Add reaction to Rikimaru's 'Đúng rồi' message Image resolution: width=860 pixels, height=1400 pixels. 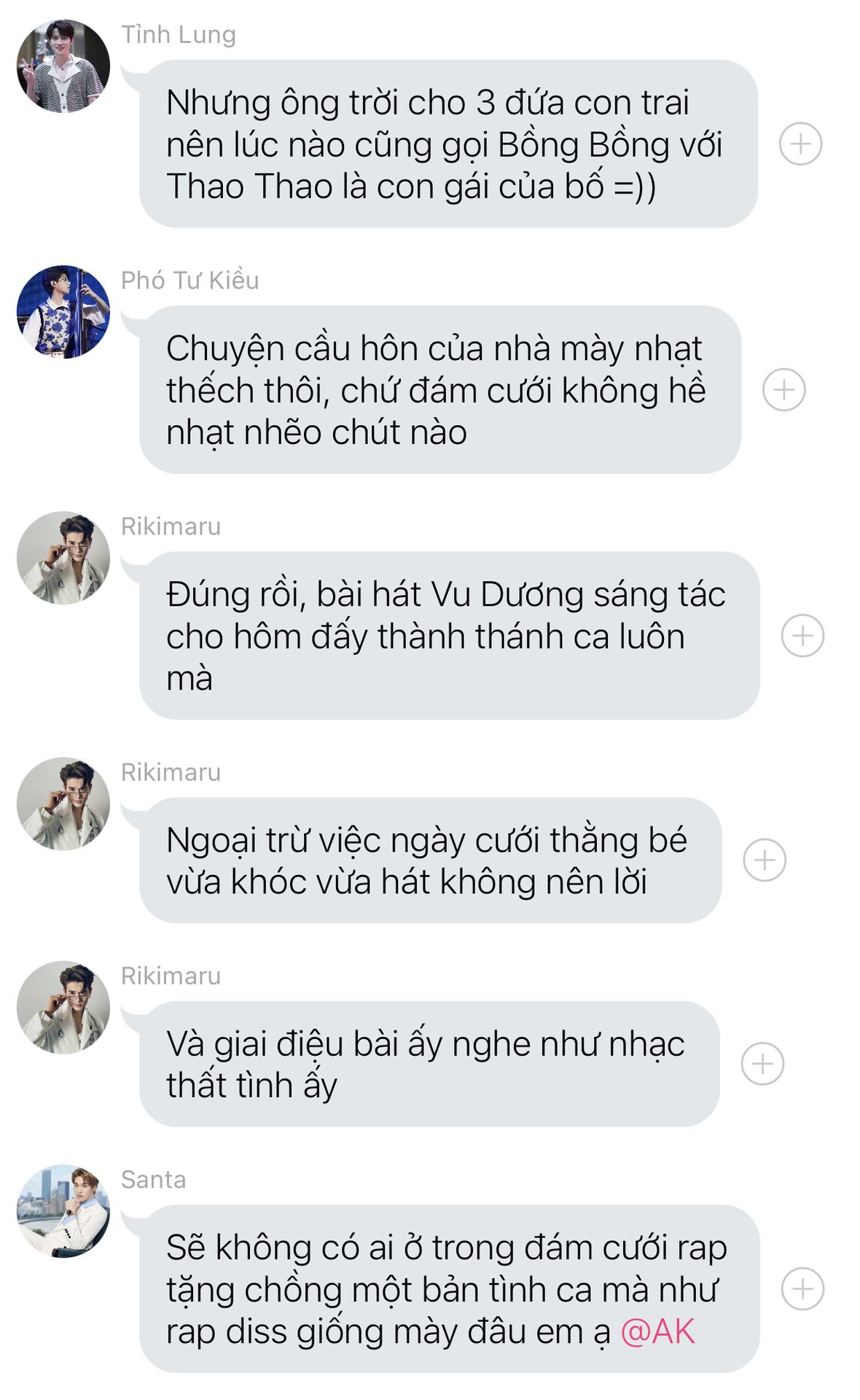[802, 635]
